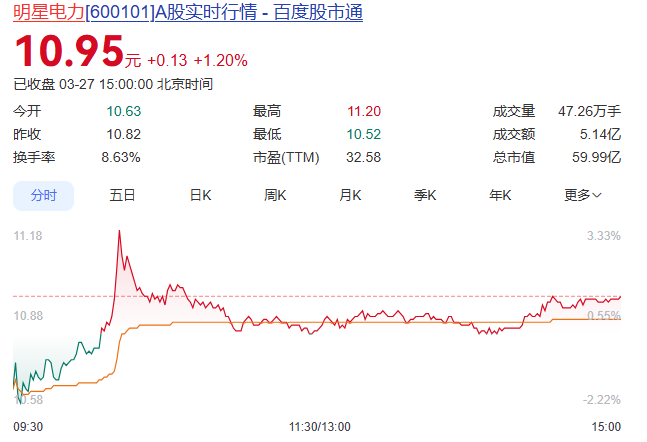
Task: Expand the 更多 chart options dropdown
Action: pyautogui.click(x=582, y=196)
